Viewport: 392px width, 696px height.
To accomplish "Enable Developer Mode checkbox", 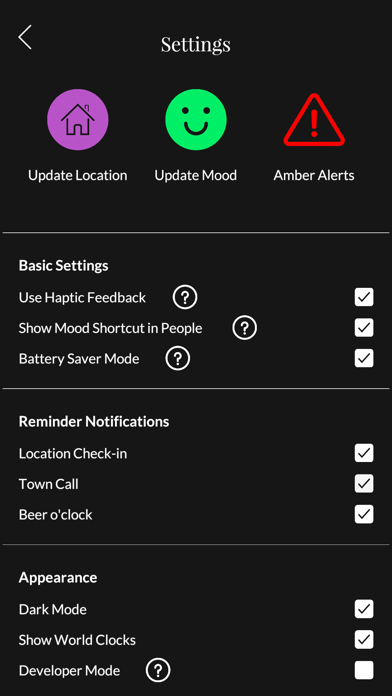I will coord(364,670).
